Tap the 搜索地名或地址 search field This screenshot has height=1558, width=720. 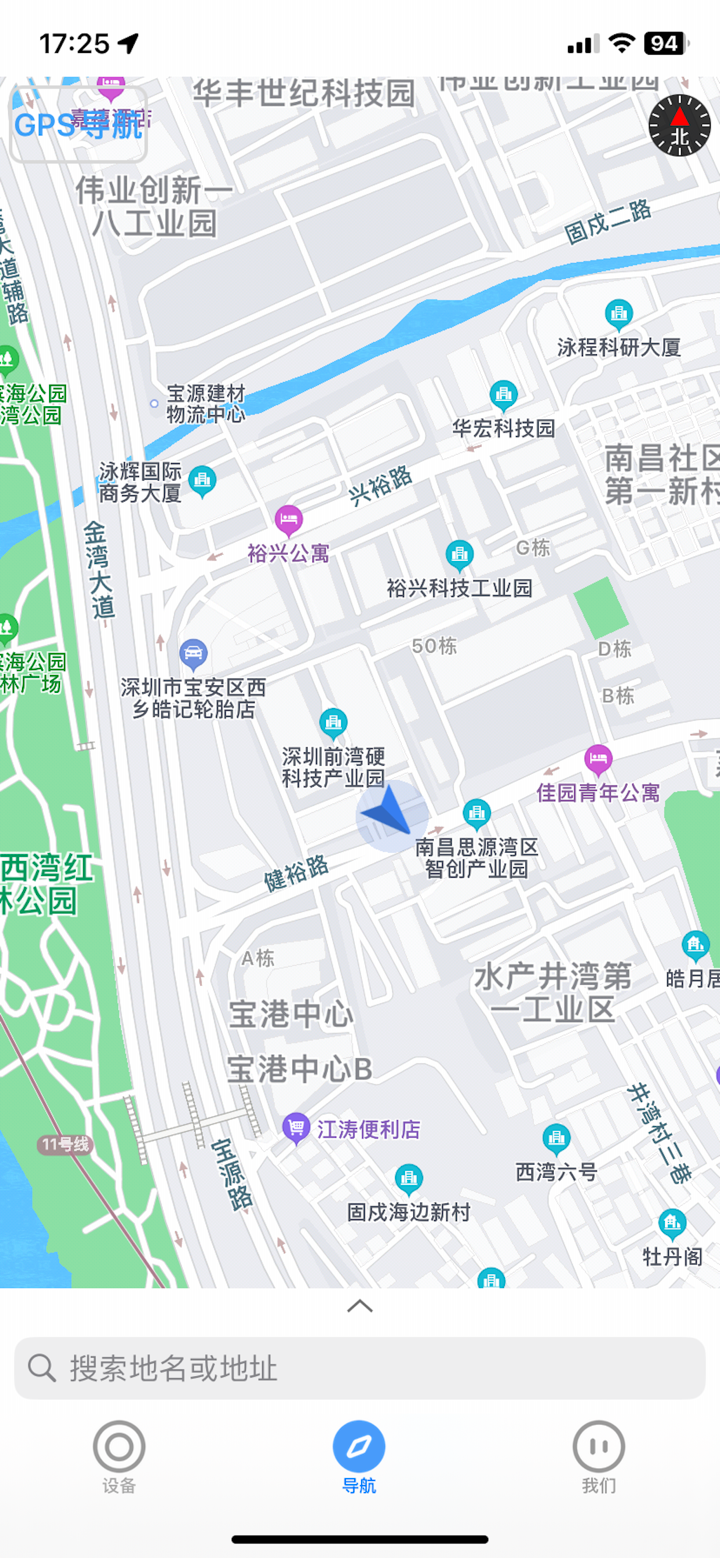pos(359,1366)
